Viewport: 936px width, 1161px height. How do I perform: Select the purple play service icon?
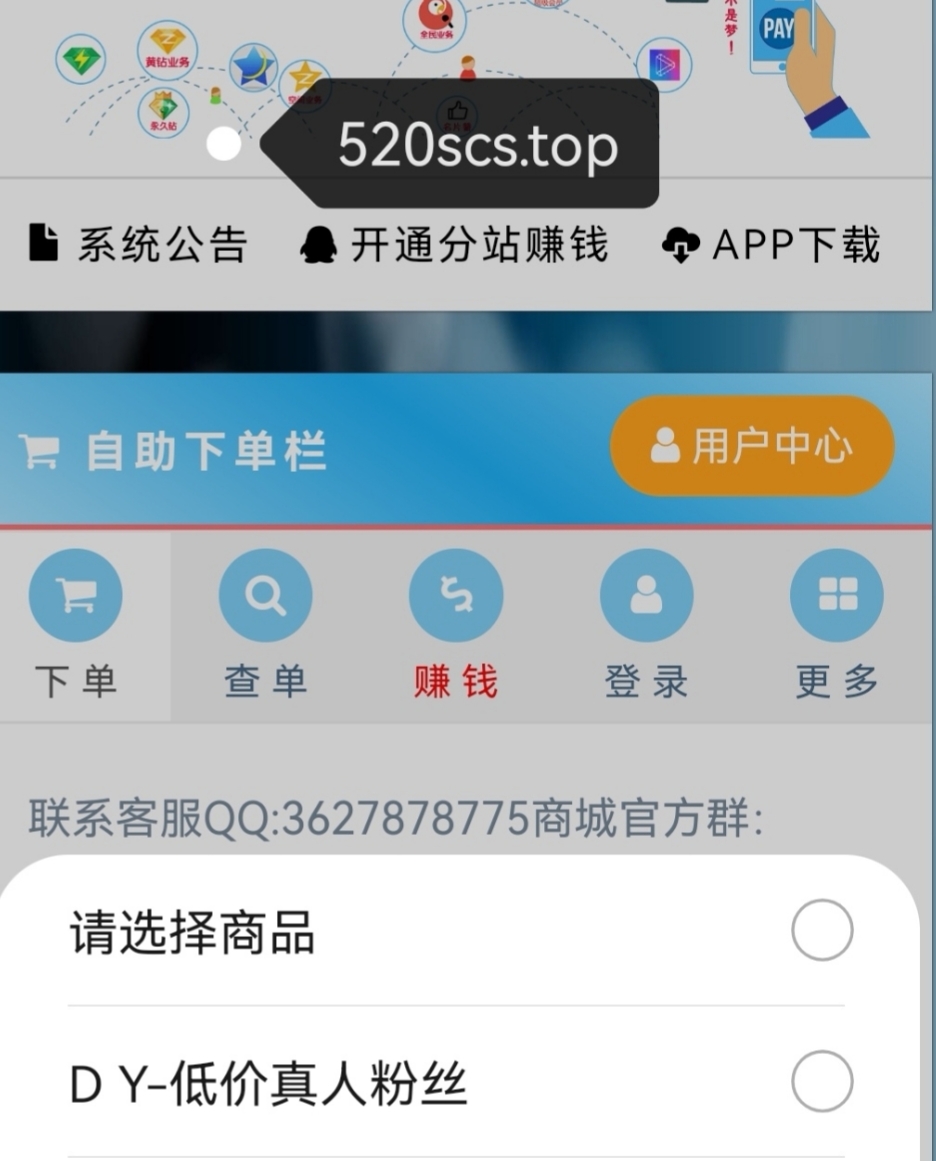coord(663,64)
